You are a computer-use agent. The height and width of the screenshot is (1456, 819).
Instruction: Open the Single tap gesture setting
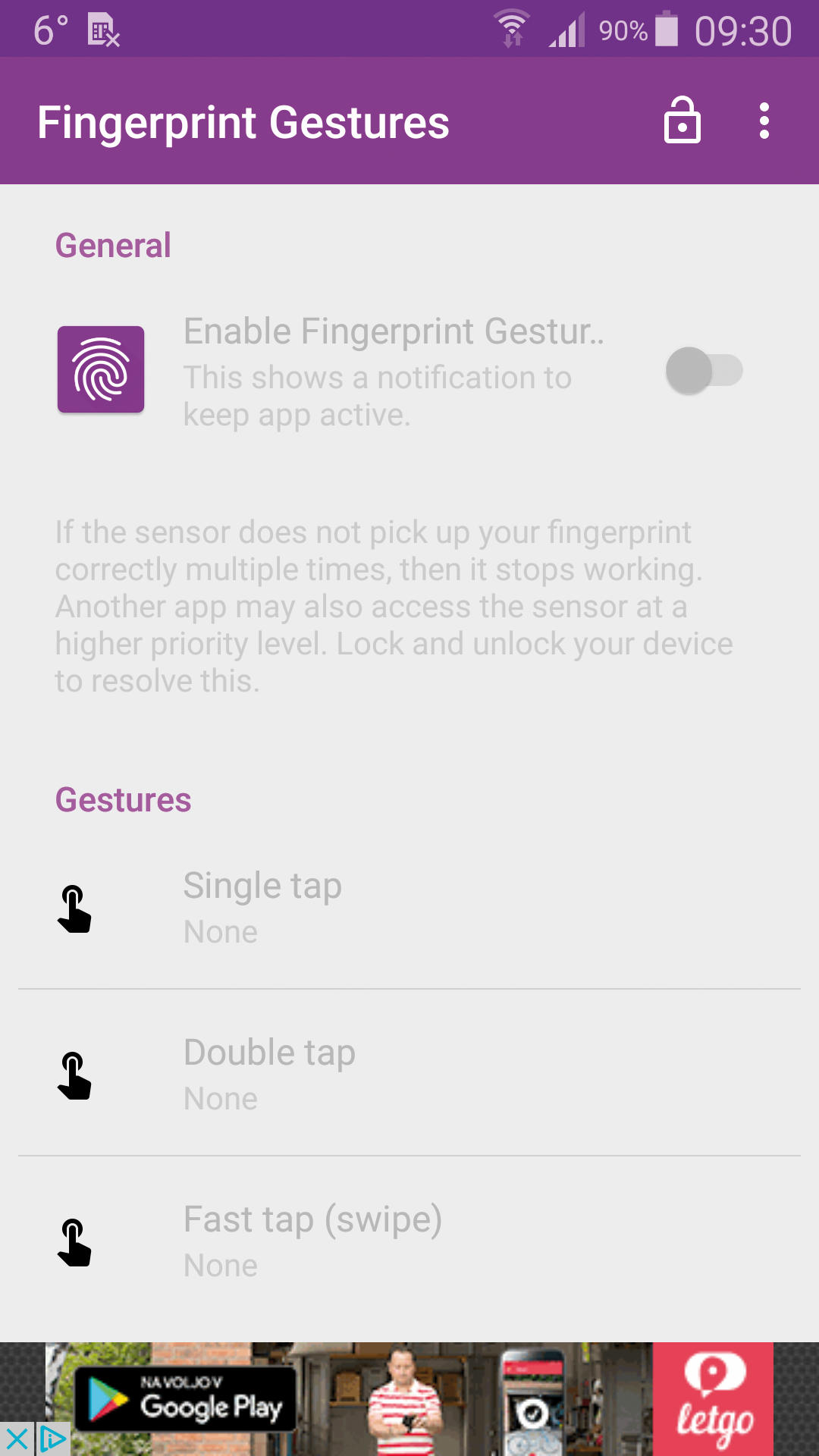(409, 906)
